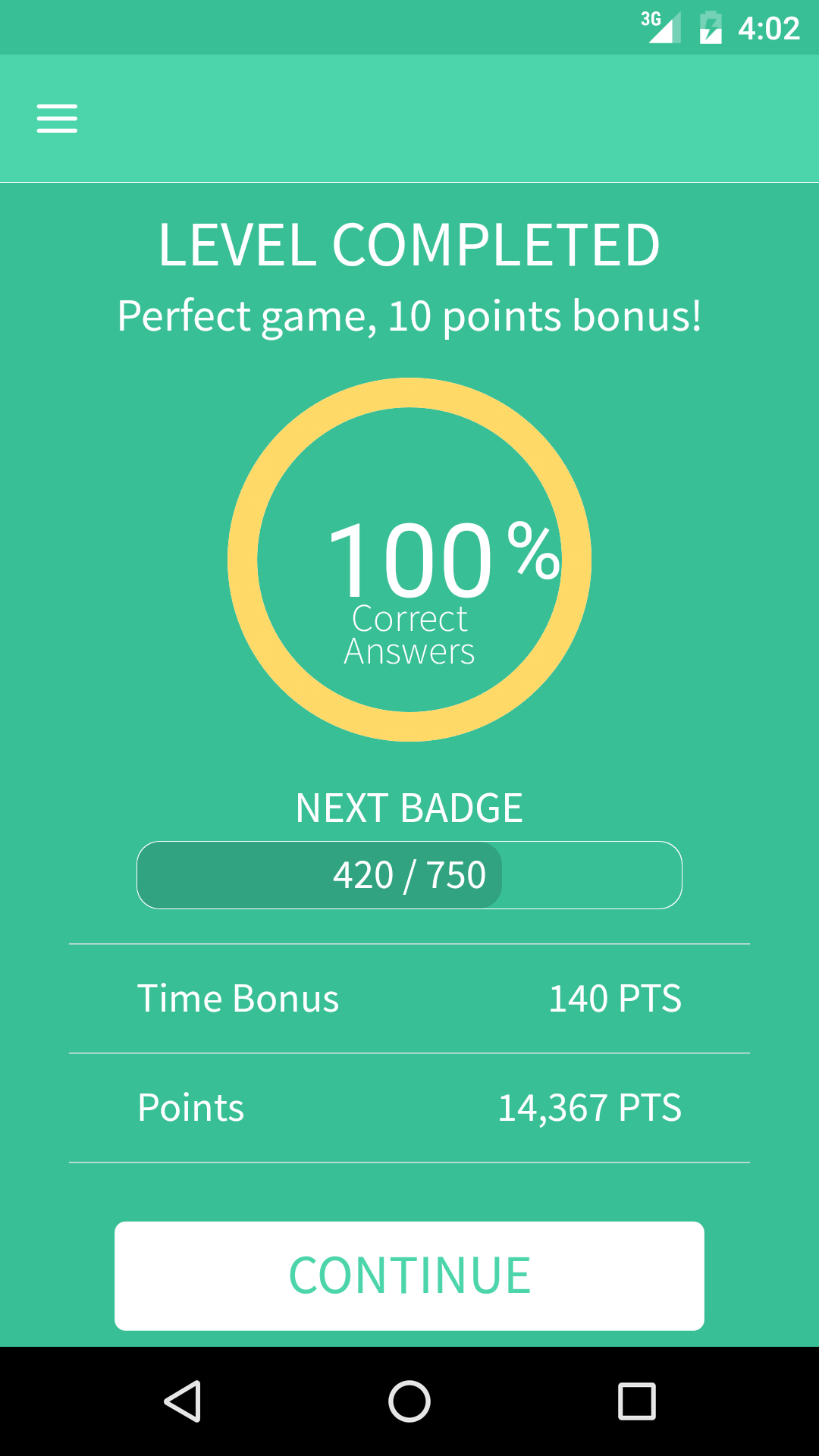Return to the home screen
This screenshot has width=819, height=1456.
pos(409,1401)
